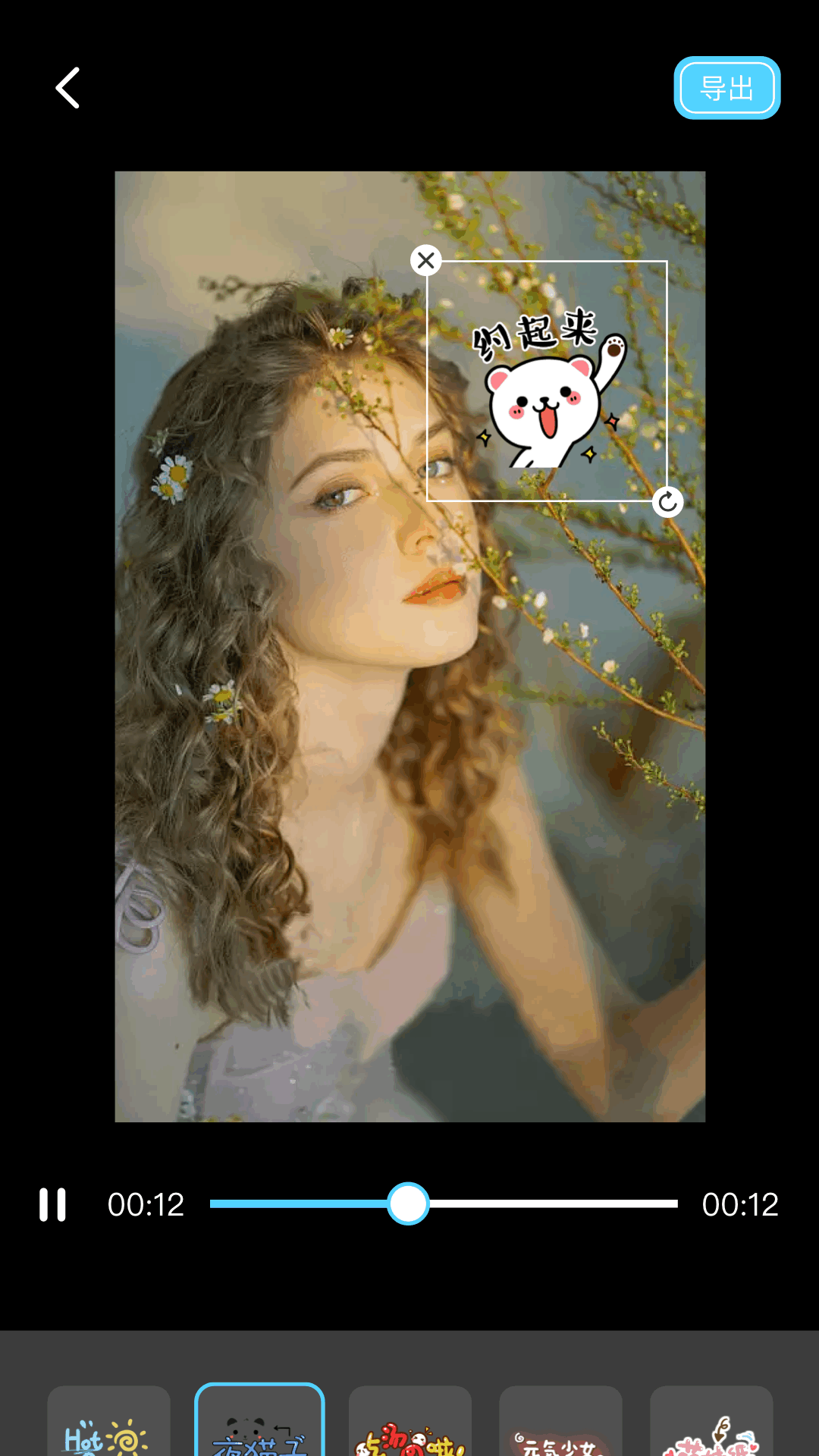819x1456 pixels.
Task: Select the 约起来 bear sticker on the photo
Action: 548,388
